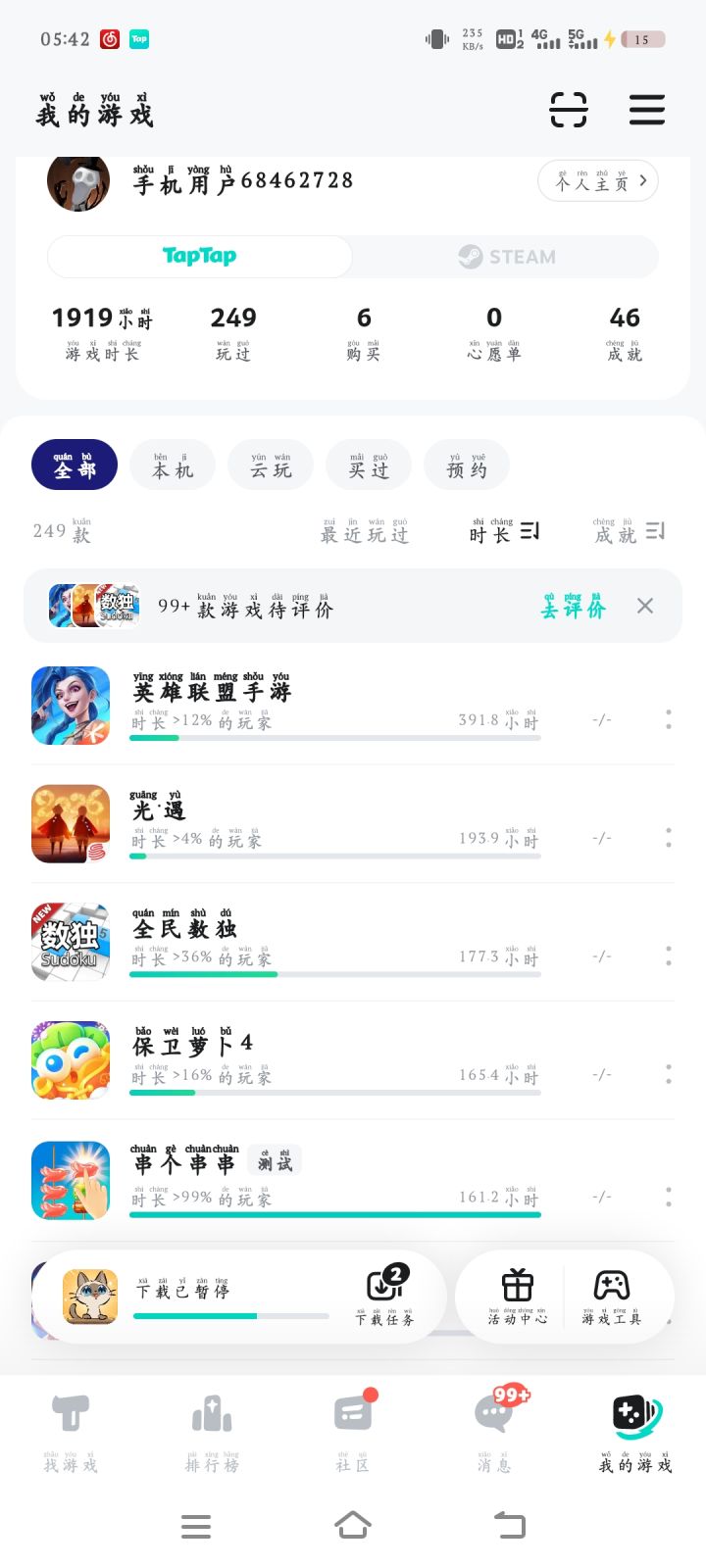Open more options for 光·遇

669,838
